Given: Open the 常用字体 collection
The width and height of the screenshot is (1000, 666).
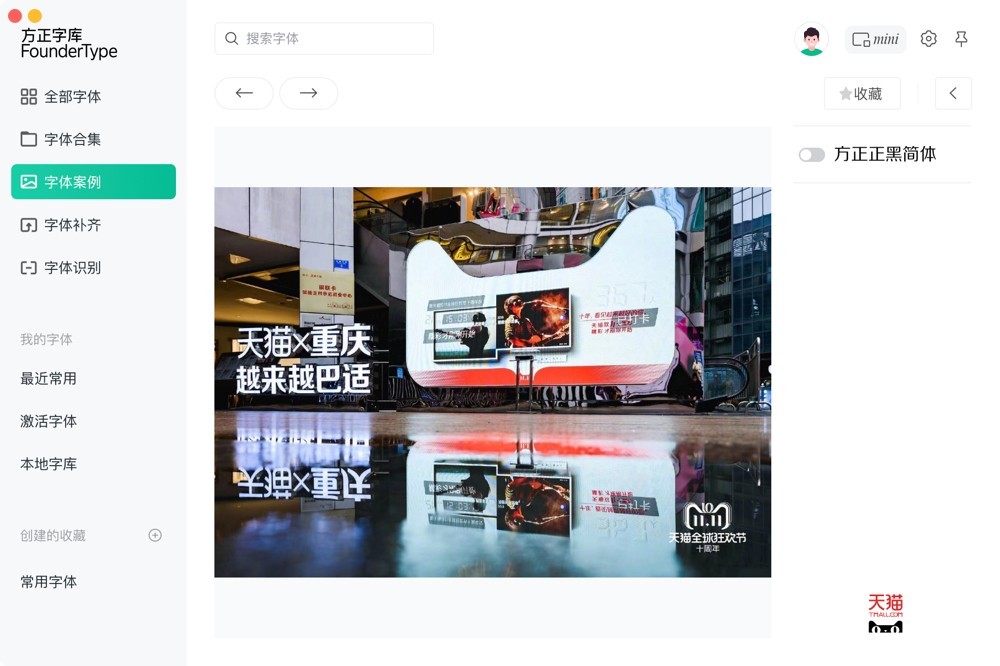Looking at the screenshot, I should [49, 582].
